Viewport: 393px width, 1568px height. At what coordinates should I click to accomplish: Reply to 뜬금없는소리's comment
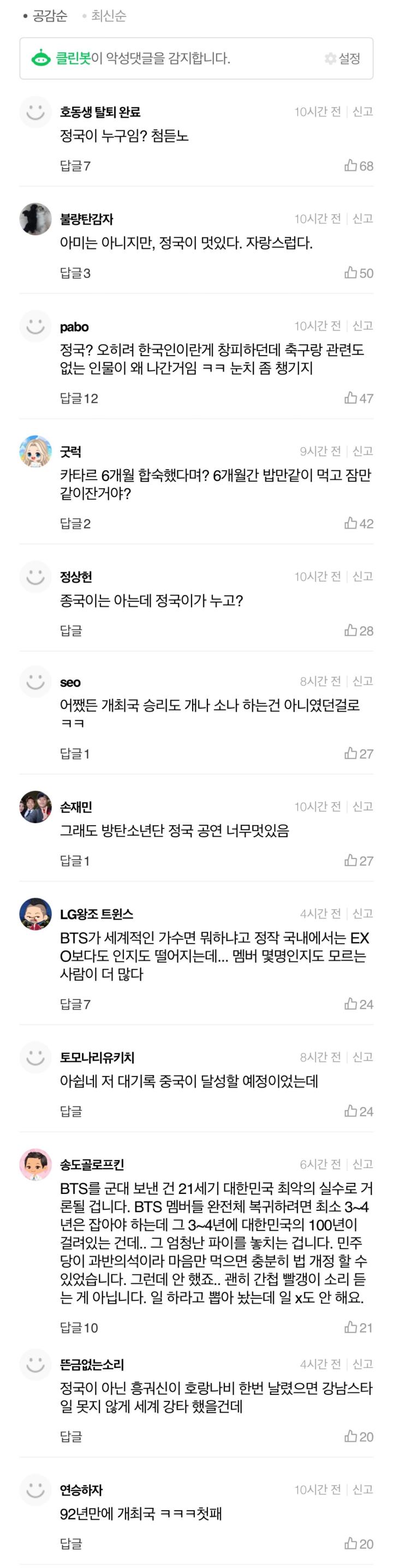click(x=70, y=1436)
